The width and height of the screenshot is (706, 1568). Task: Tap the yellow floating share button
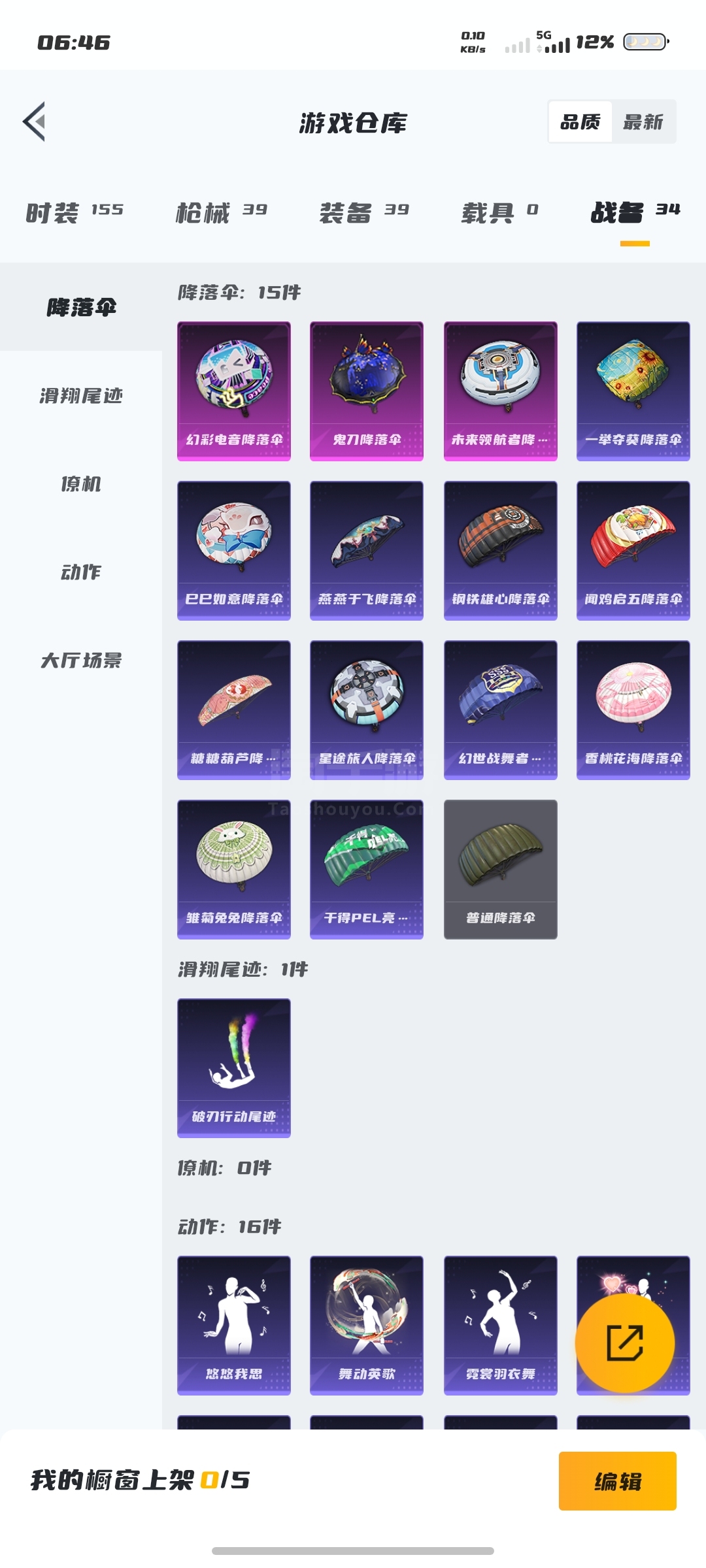(625, 1343)
